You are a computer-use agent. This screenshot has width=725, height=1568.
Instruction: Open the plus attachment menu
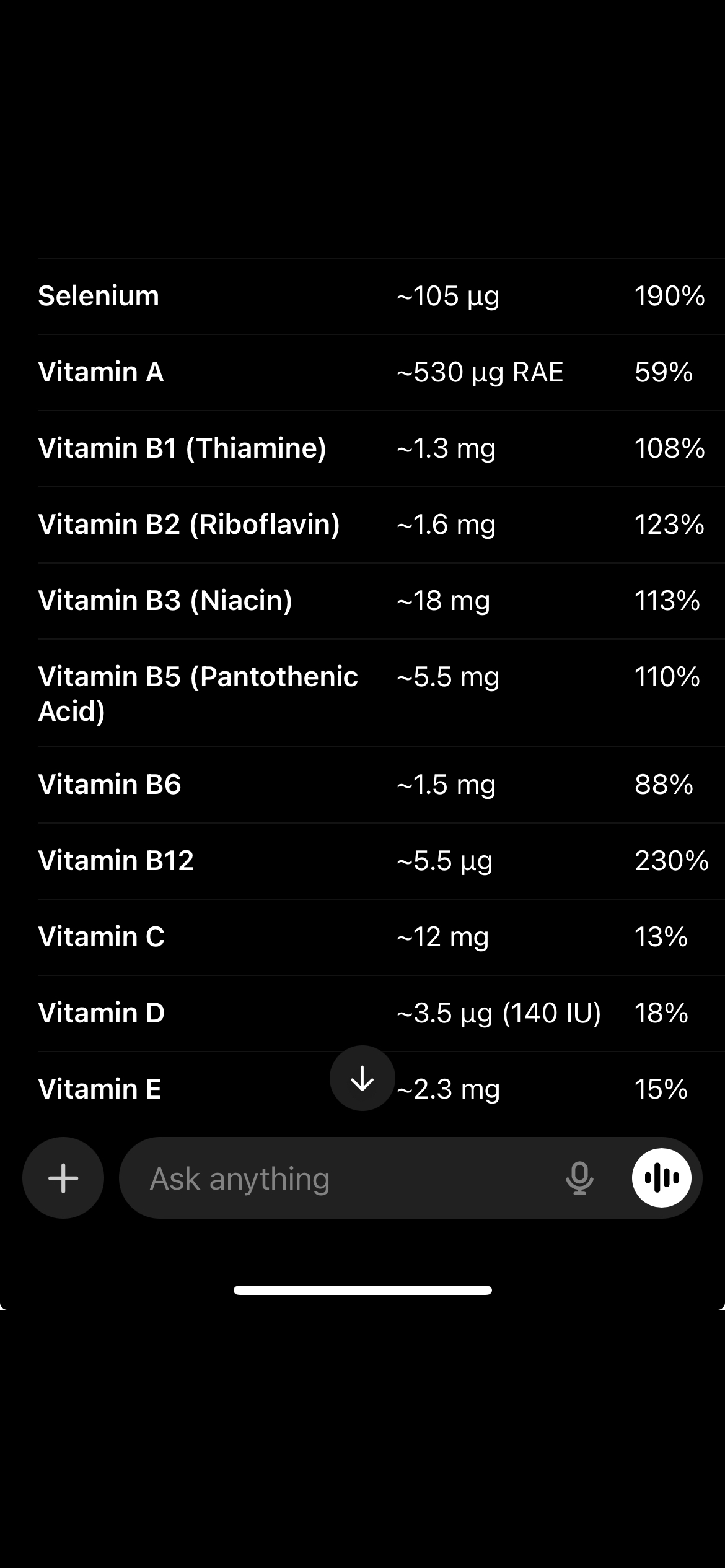point(63,1178)
